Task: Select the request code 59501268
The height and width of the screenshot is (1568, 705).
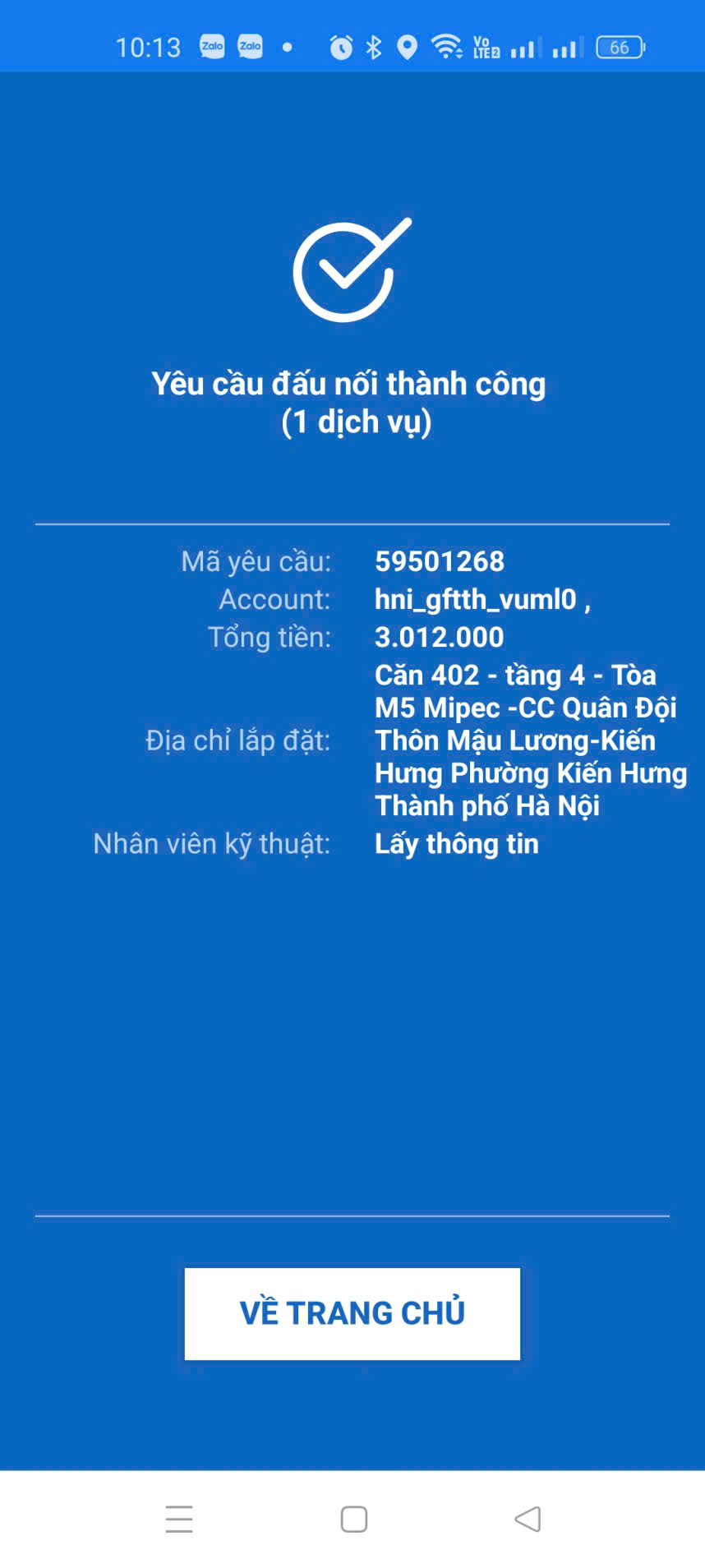Action: [440, 562]
